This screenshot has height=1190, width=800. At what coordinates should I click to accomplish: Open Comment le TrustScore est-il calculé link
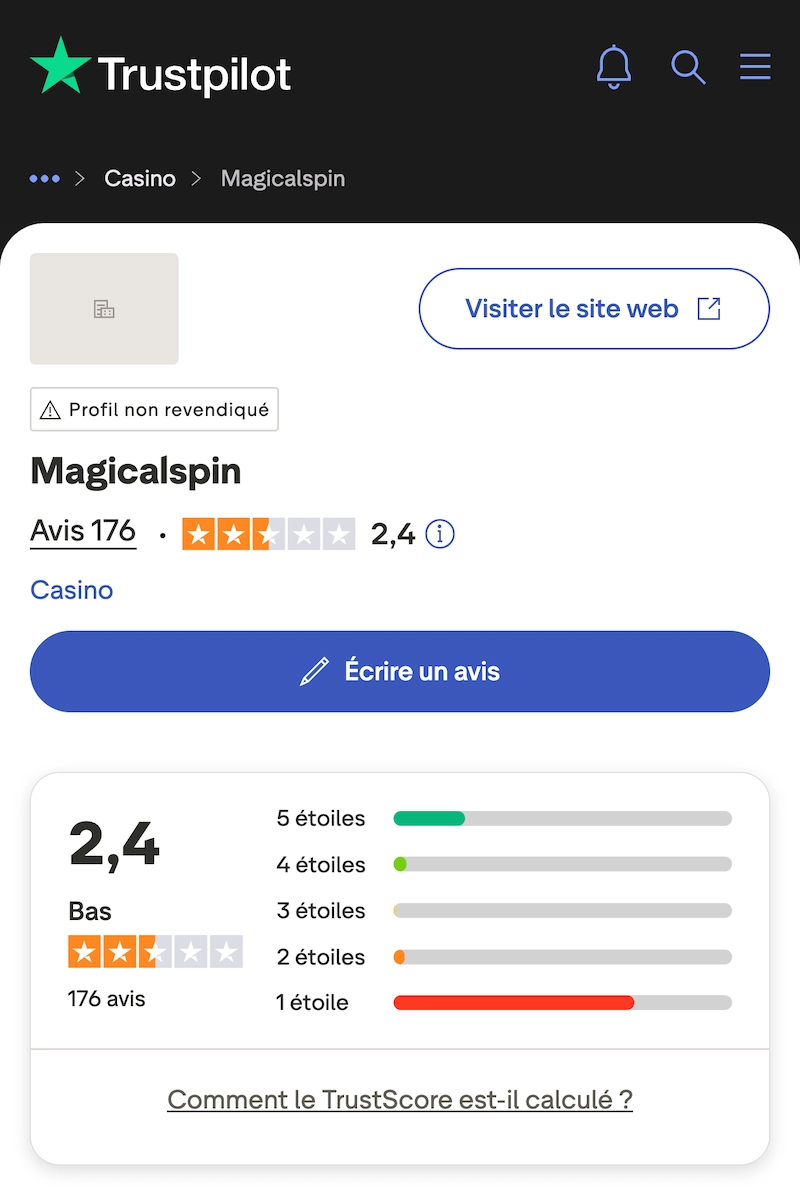point(399,1099)
